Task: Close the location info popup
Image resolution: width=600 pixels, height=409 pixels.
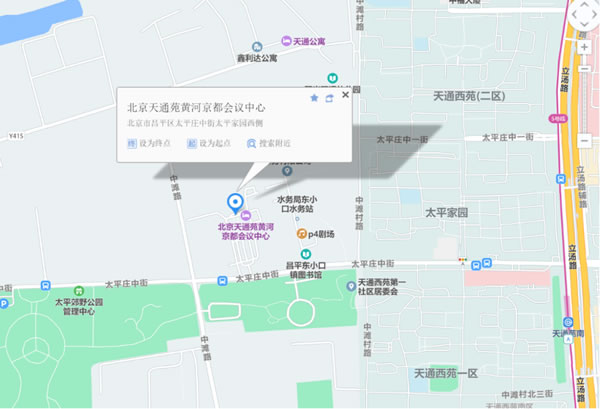Action: [345, 96]
